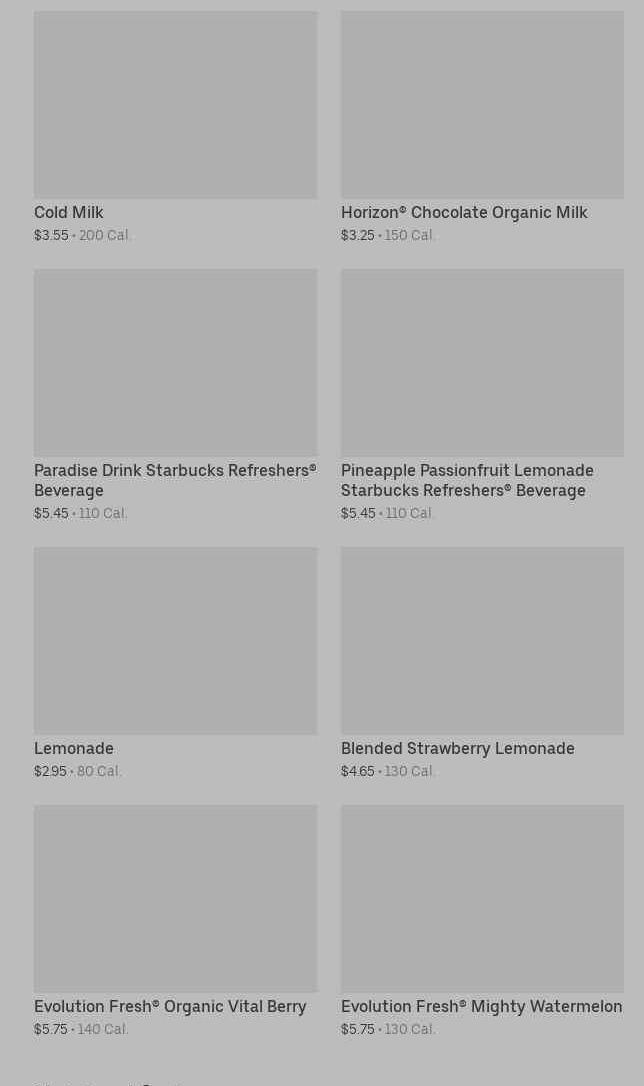View Blended Strawberry Lemonade details

click(482, 663)
